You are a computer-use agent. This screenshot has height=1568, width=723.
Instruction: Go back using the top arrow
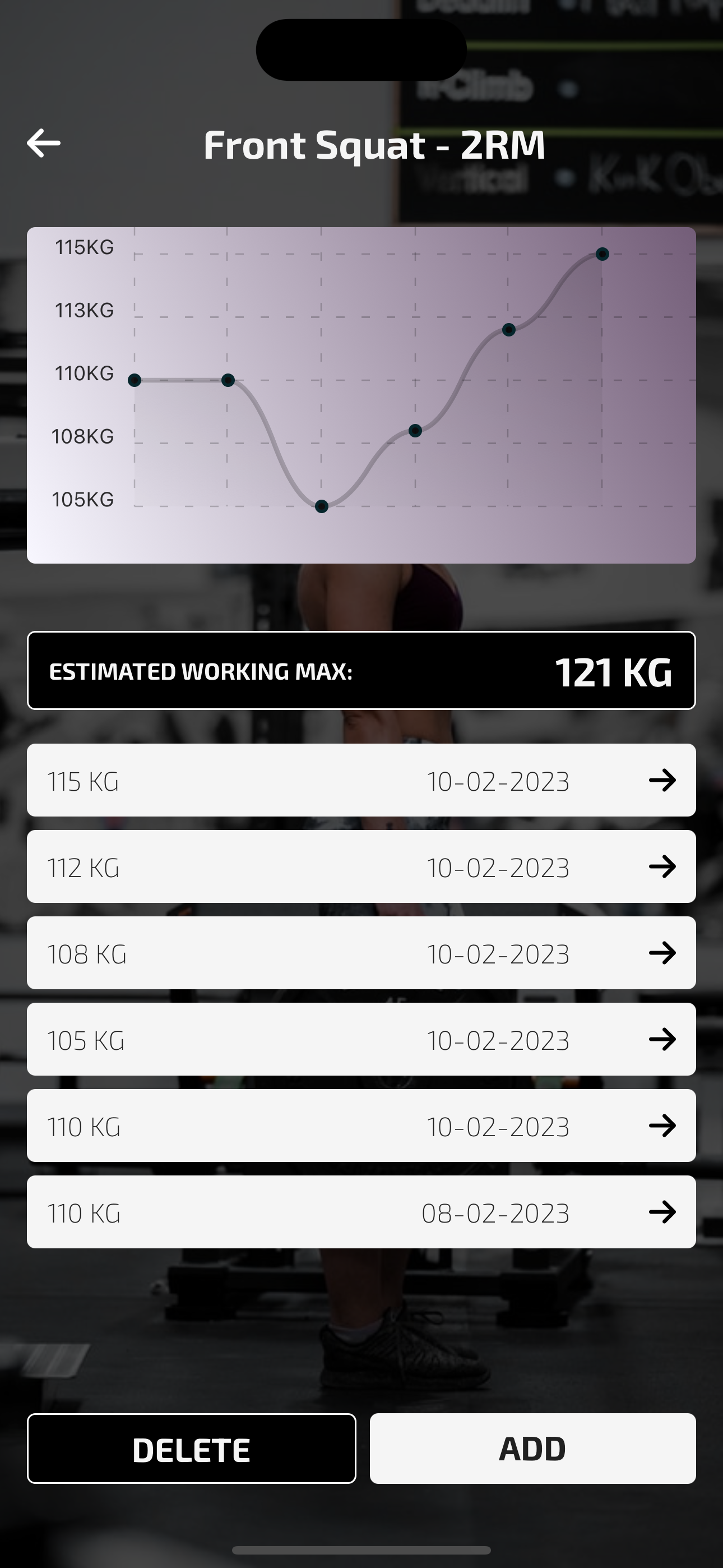pos(44,144)
